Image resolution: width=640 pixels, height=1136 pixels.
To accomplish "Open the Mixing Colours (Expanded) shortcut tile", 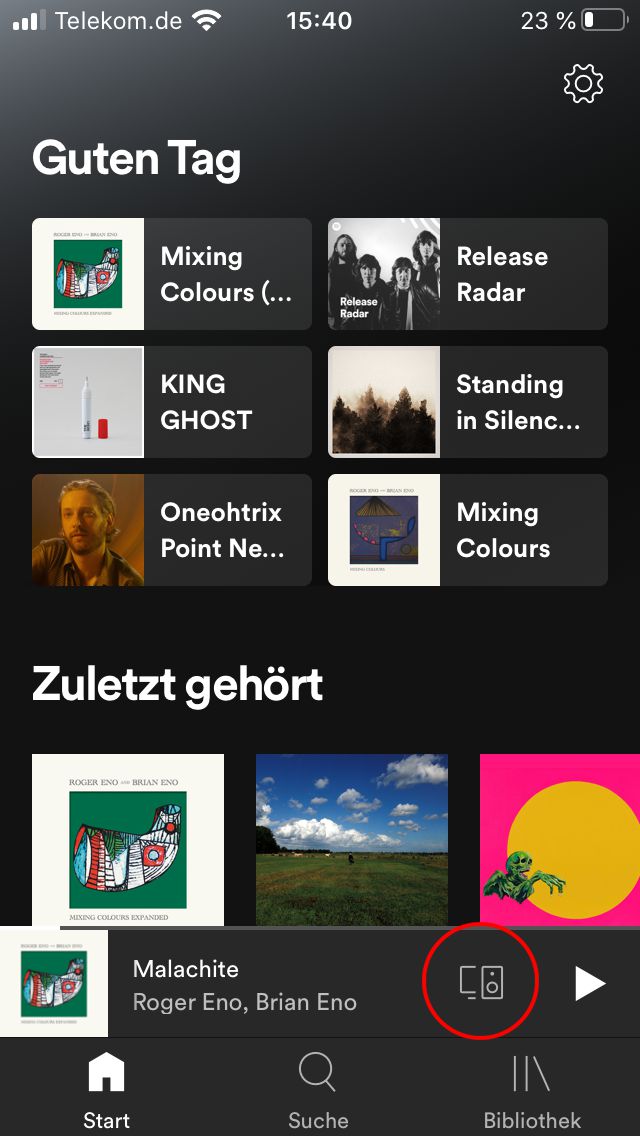I will [172, 274].
